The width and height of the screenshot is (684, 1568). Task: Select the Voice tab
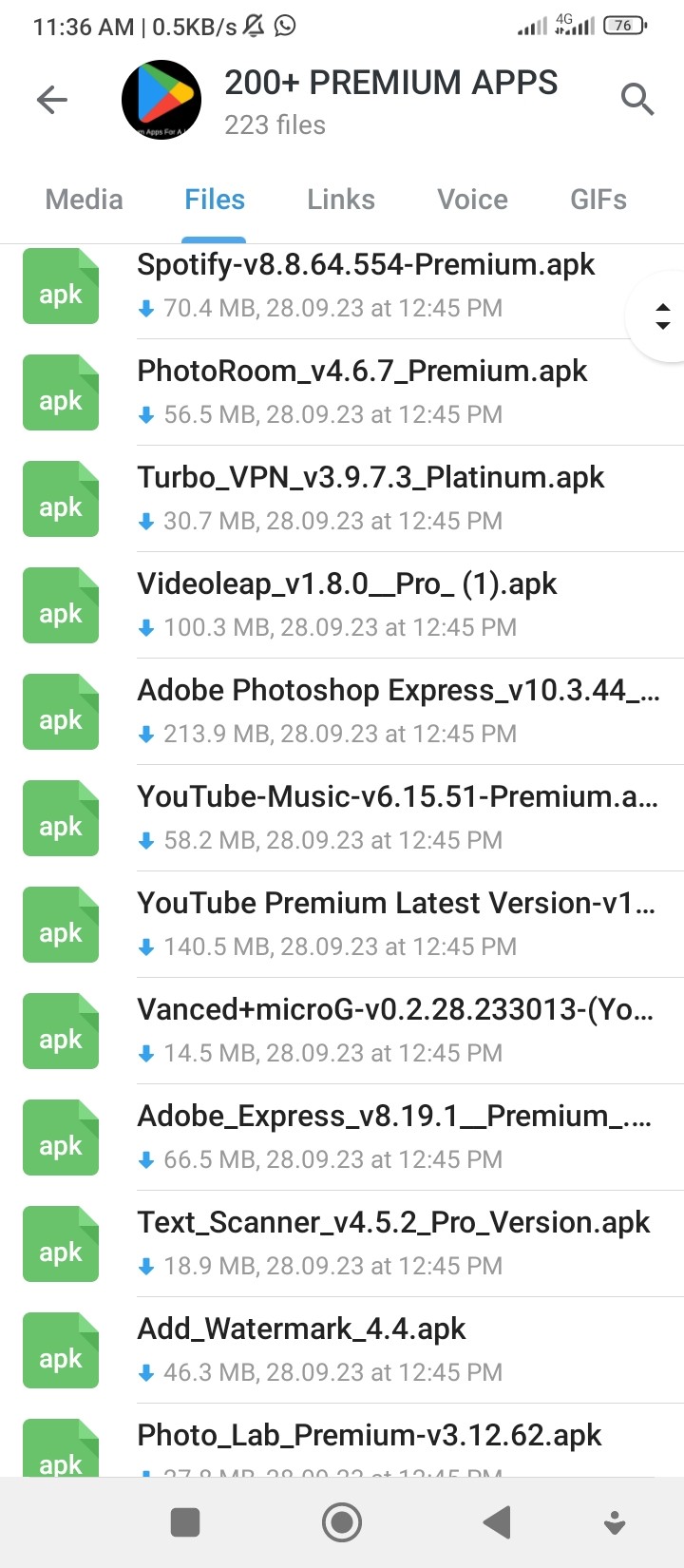coord(471,199)
